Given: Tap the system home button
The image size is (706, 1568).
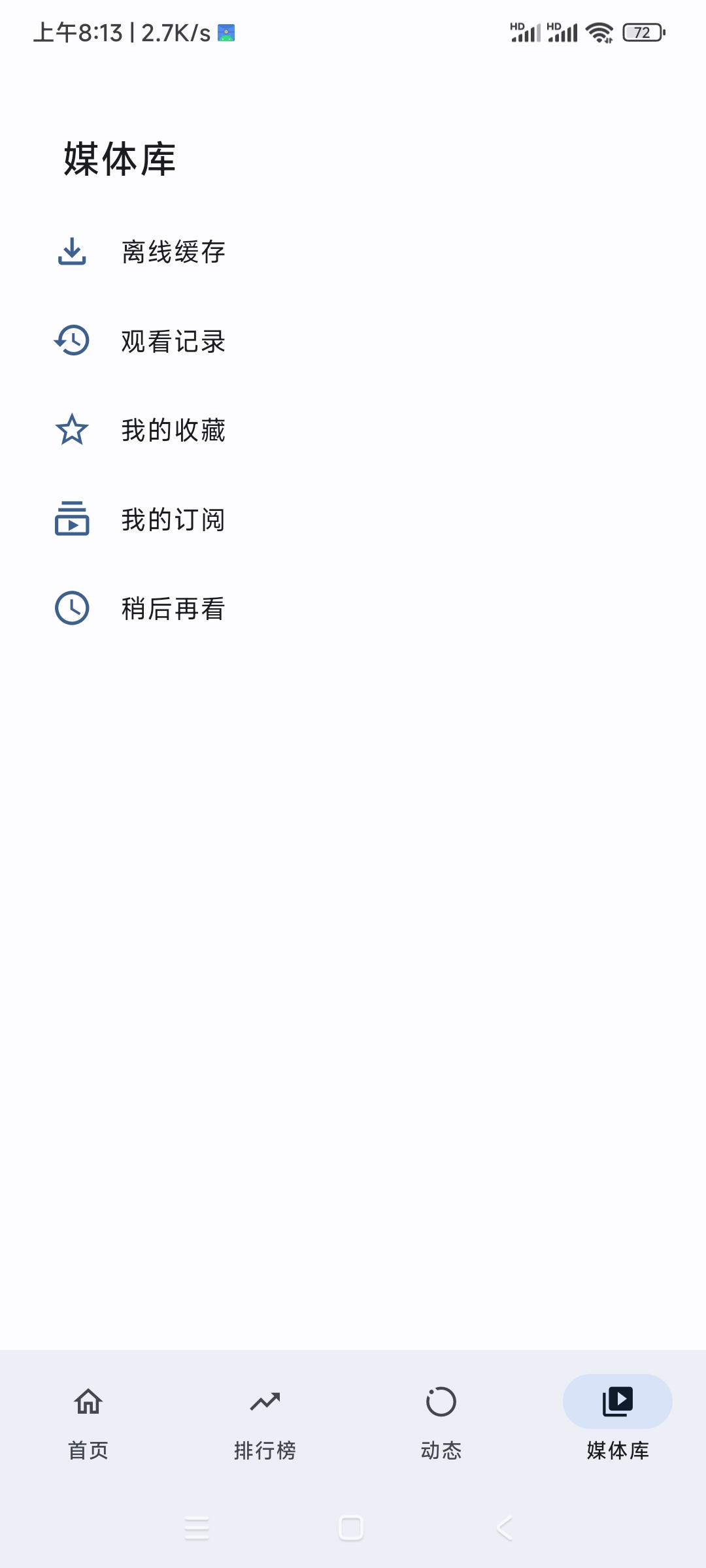Looking at the screenshot, I should pyautogui.click(x=351, y=1528).
